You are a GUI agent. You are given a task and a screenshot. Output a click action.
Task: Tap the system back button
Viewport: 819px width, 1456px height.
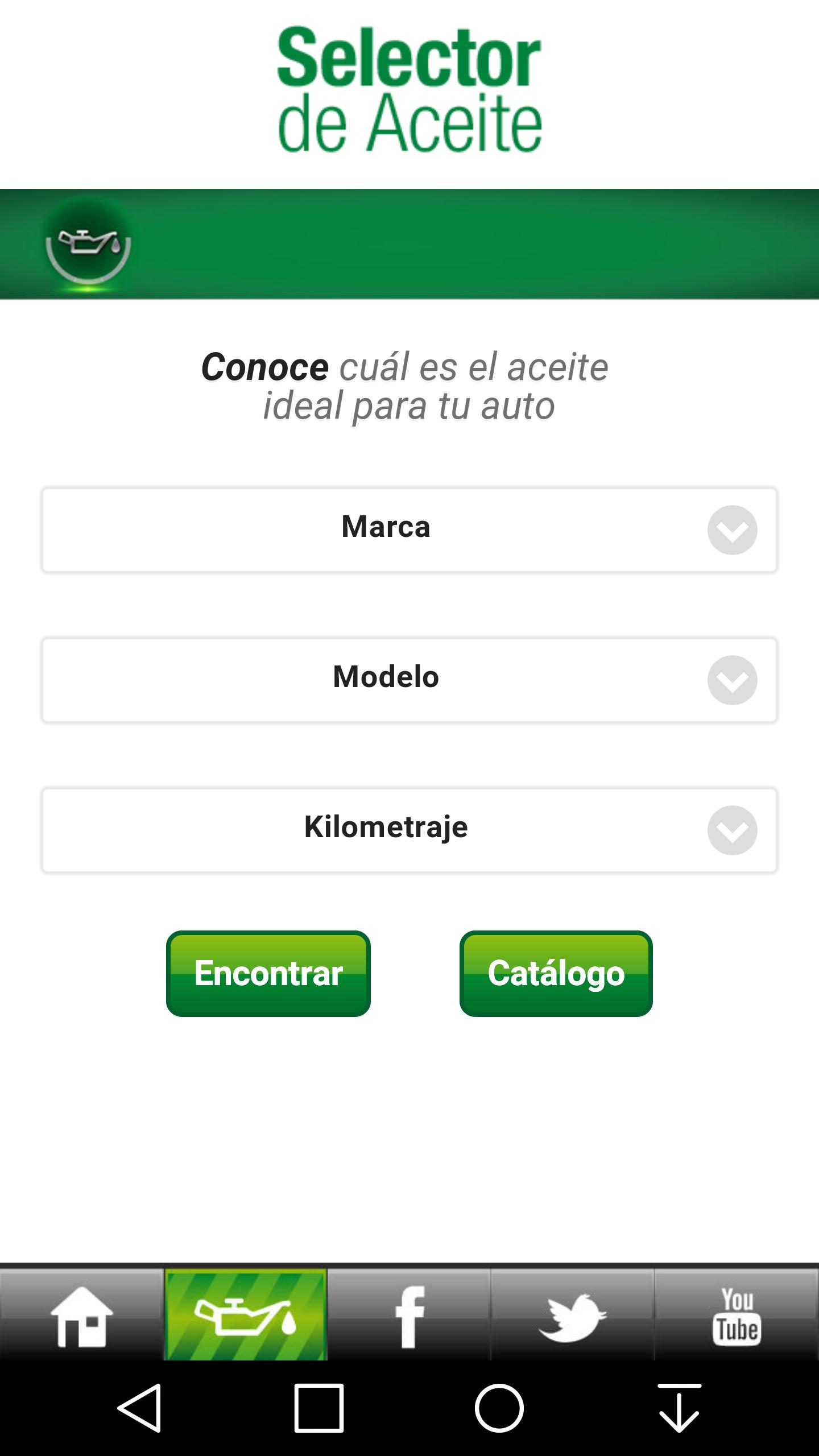point(140,1408)
